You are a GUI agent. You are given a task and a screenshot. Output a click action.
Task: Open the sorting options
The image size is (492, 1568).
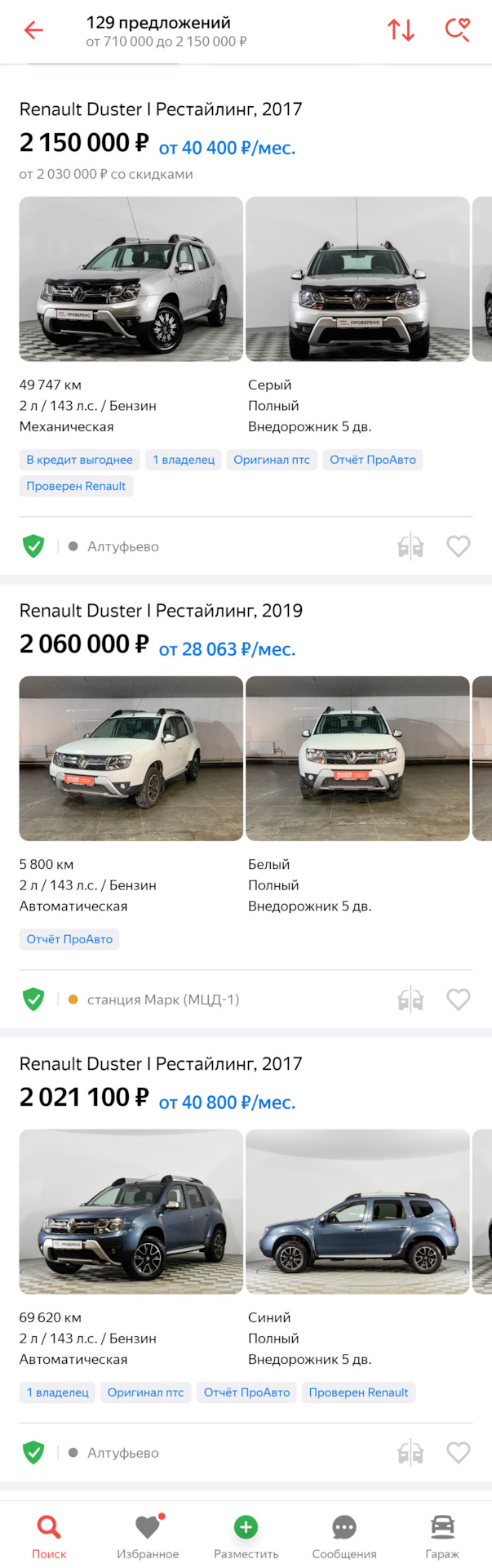[401, 31]
